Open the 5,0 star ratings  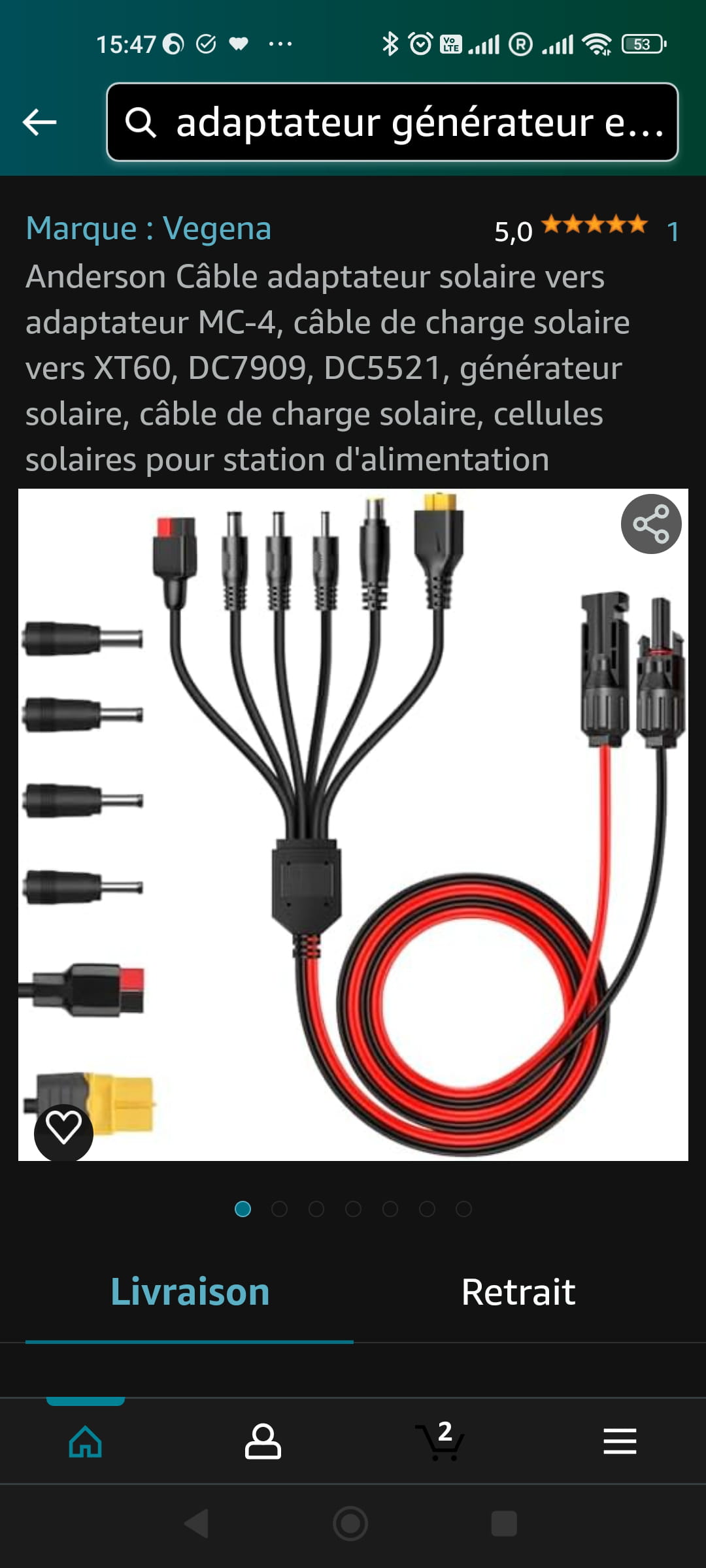[x=586, y=230]
